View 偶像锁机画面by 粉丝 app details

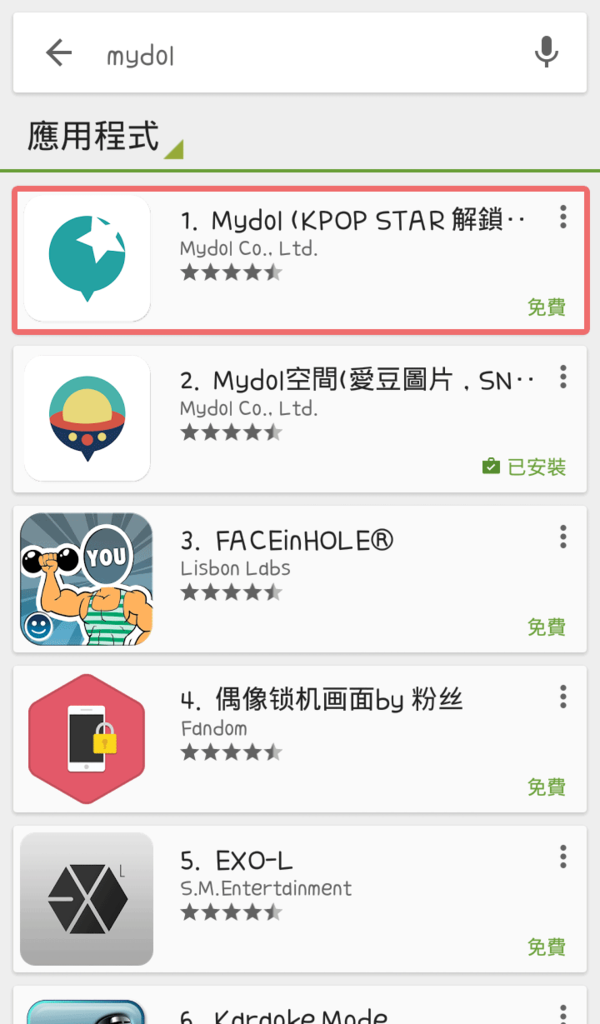point(300,740)
